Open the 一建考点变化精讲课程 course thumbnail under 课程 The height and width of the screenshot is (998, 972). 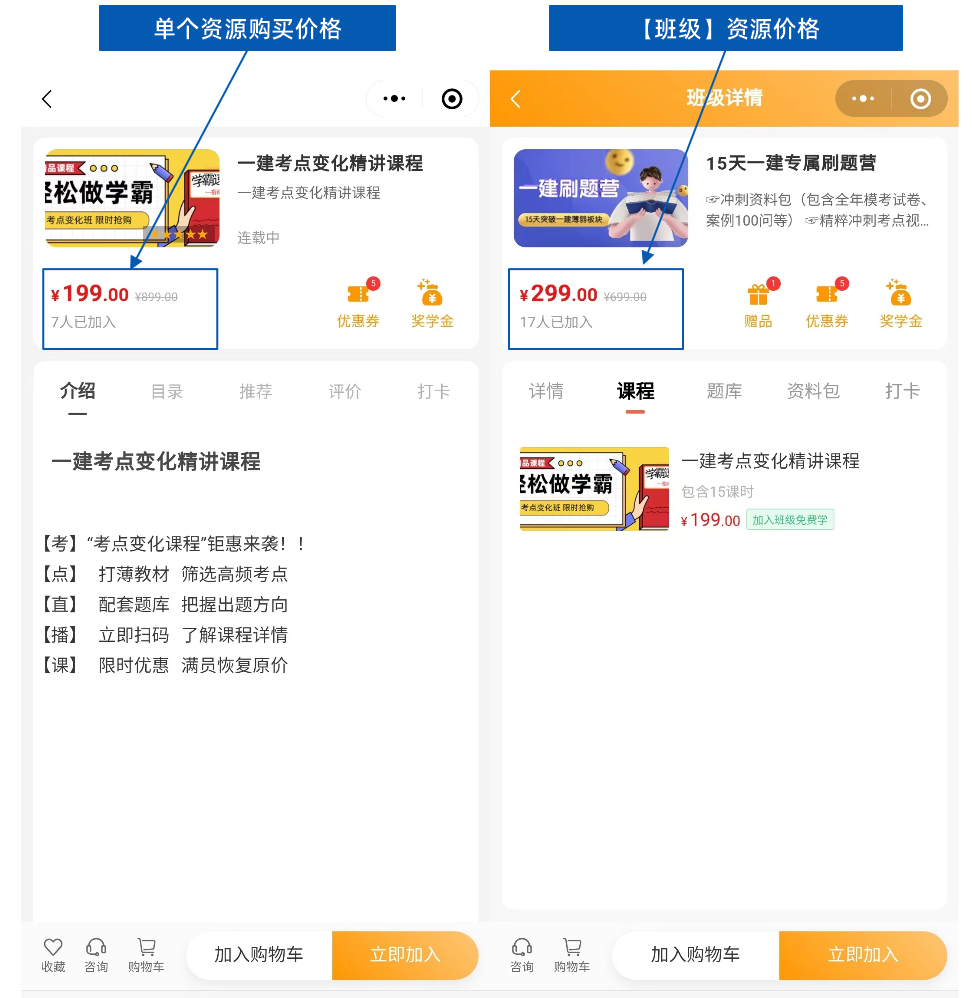coord(594,490)
